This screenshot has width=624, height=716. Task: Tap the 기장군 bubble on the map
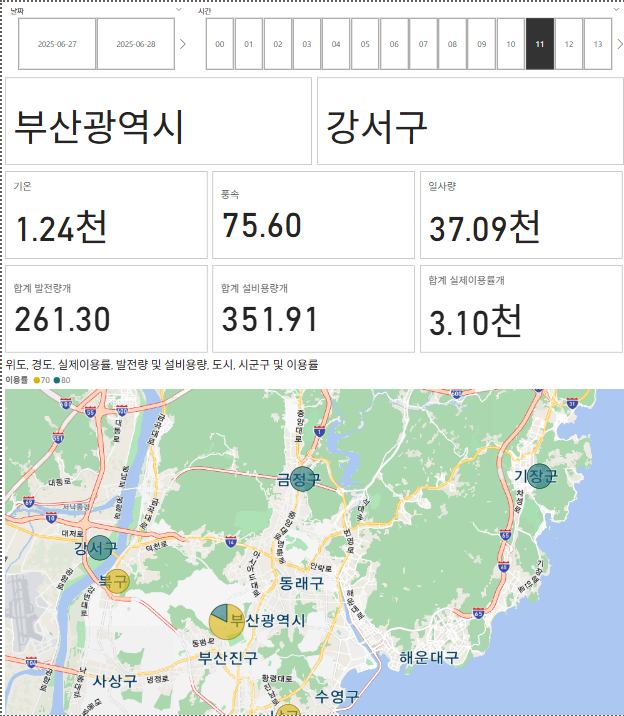pos(540,476)
